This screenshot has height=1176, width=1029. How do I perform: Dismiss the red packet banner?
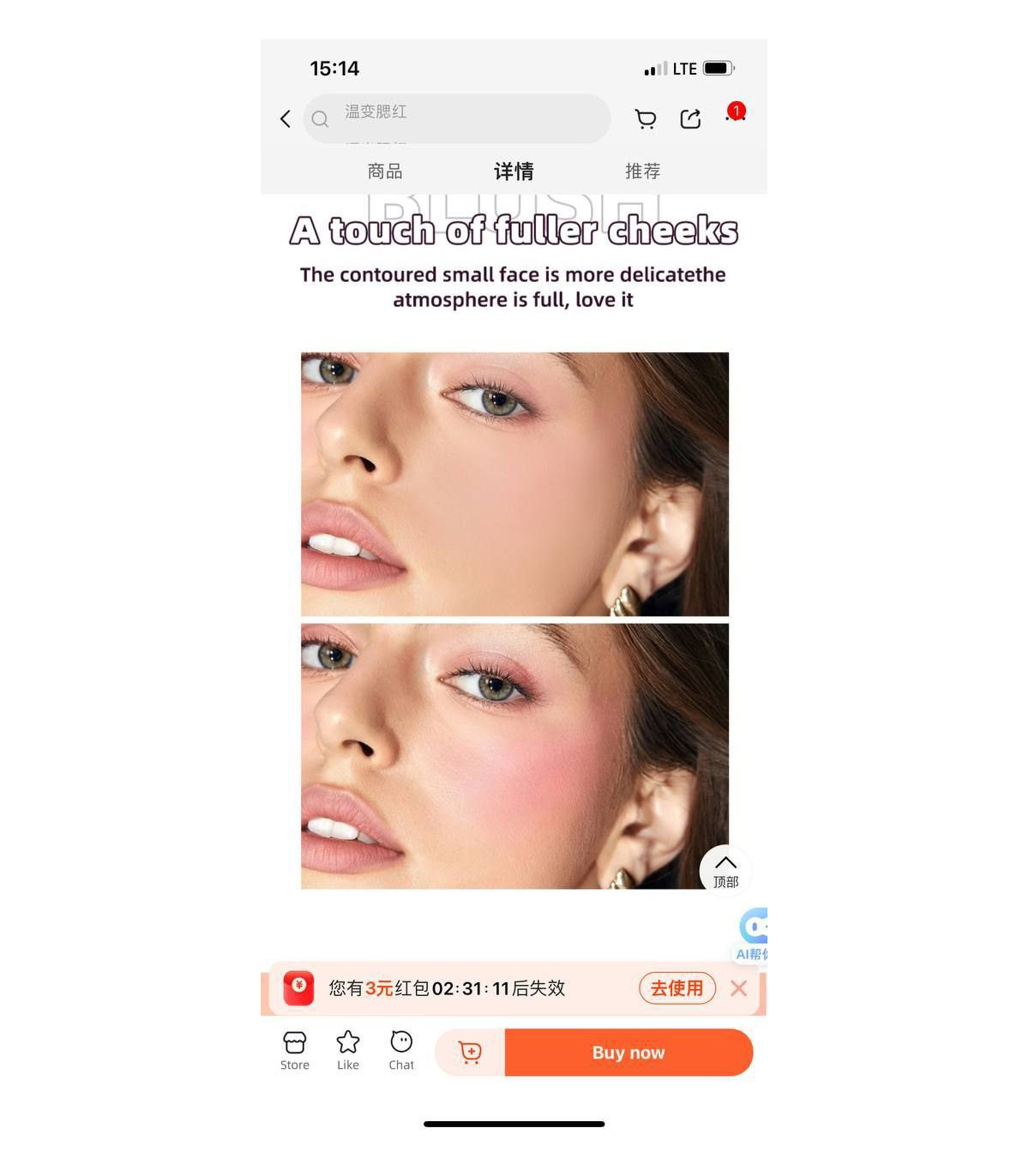point(738,988)
